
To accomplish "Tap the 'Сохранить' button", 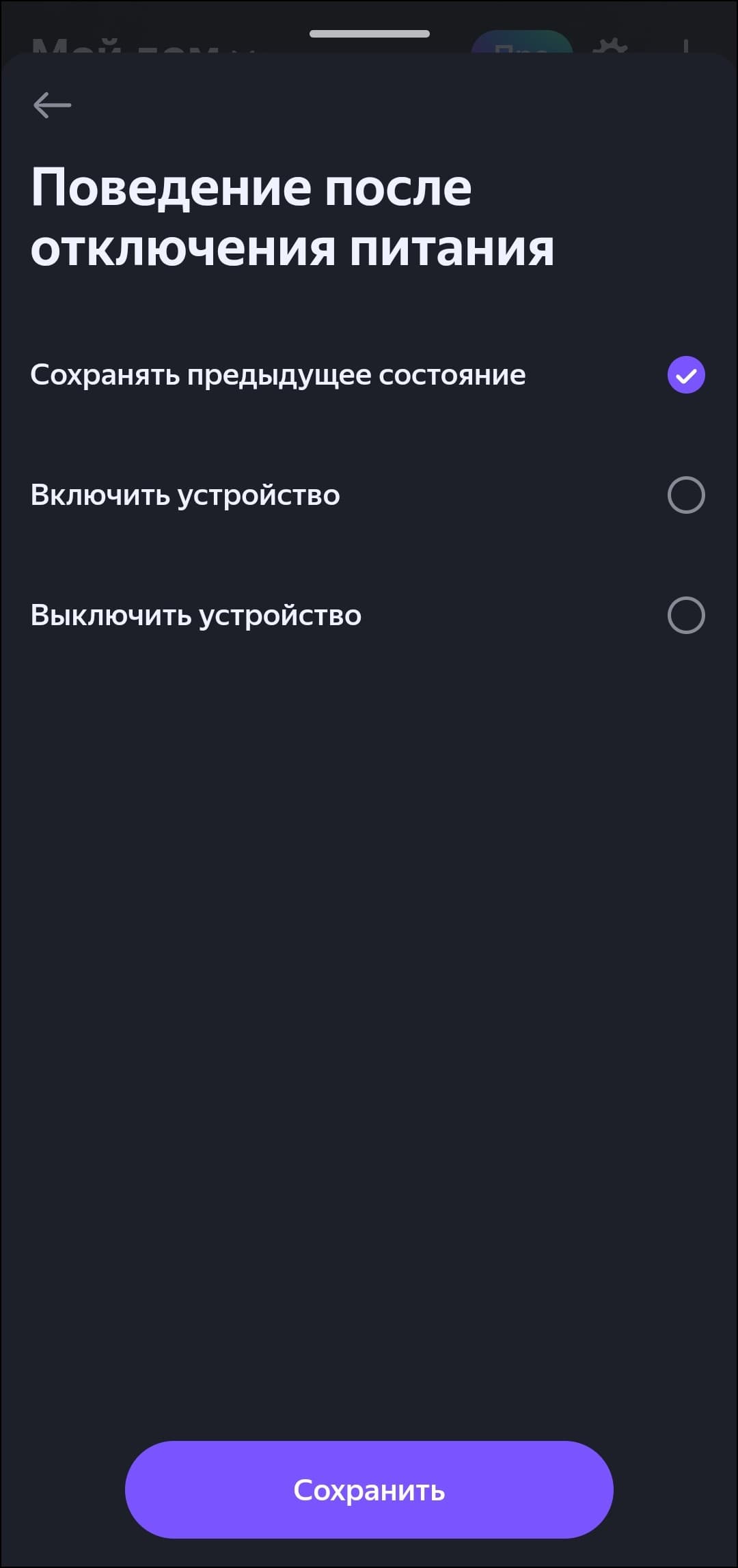I will point(369,1490).
